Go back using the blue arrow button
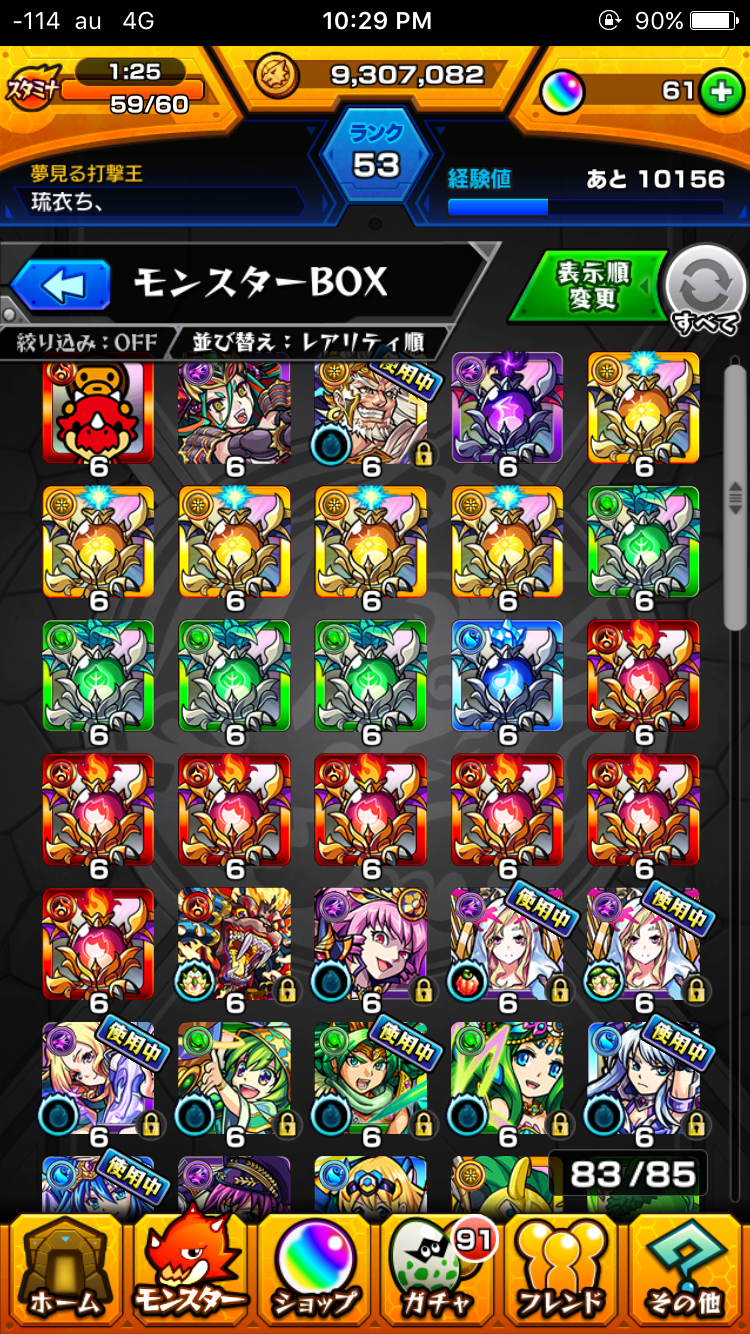Screen dimensions: 750x1334 [x=61, y=285]
